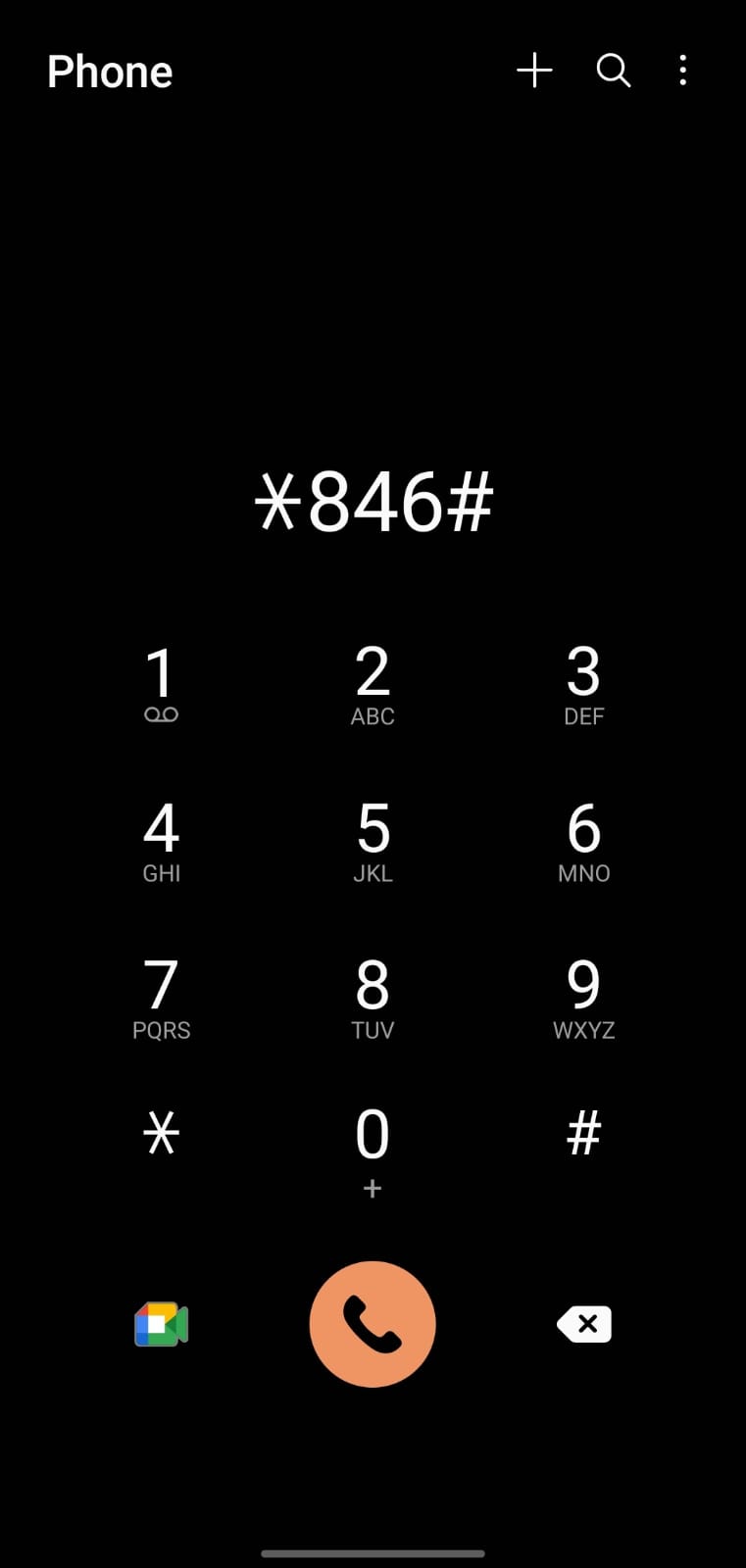Open the search icon
Image resolution: width=746 pixels, height=1568 pixels.
tap(614, 71)
